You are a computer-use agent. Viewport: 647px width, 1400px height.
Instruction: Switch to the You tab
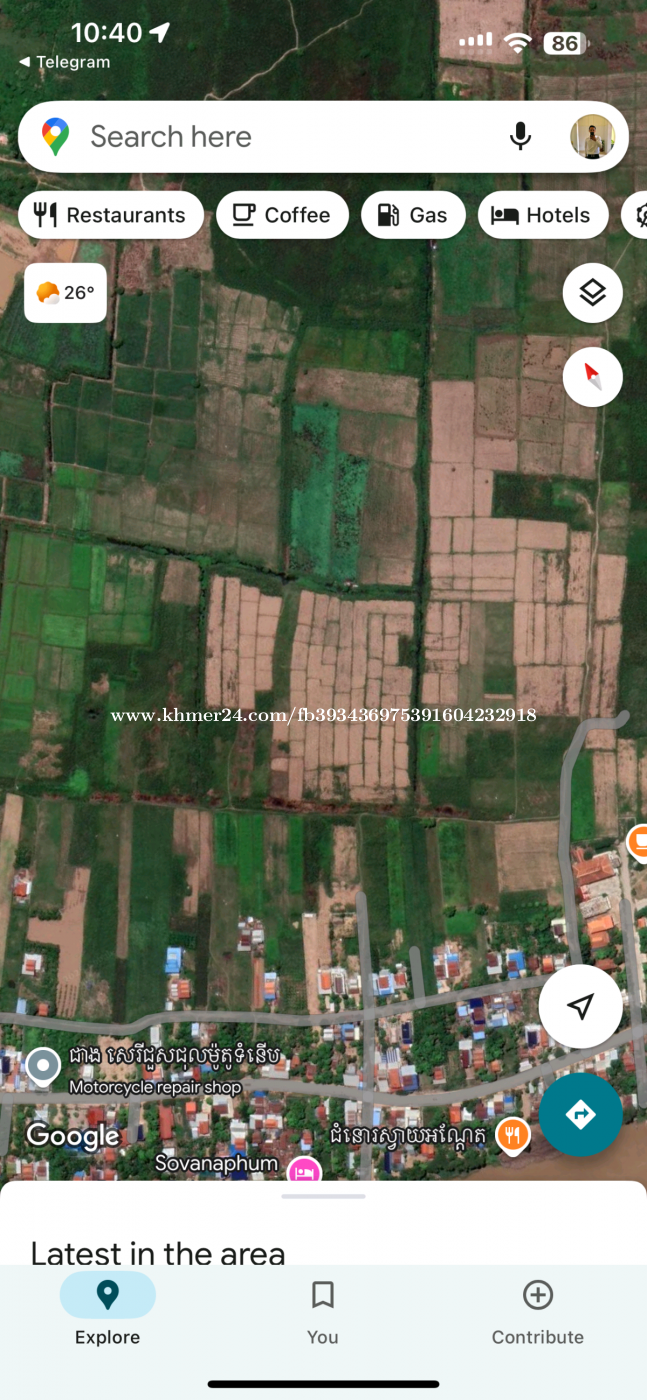pos(323,1310)
